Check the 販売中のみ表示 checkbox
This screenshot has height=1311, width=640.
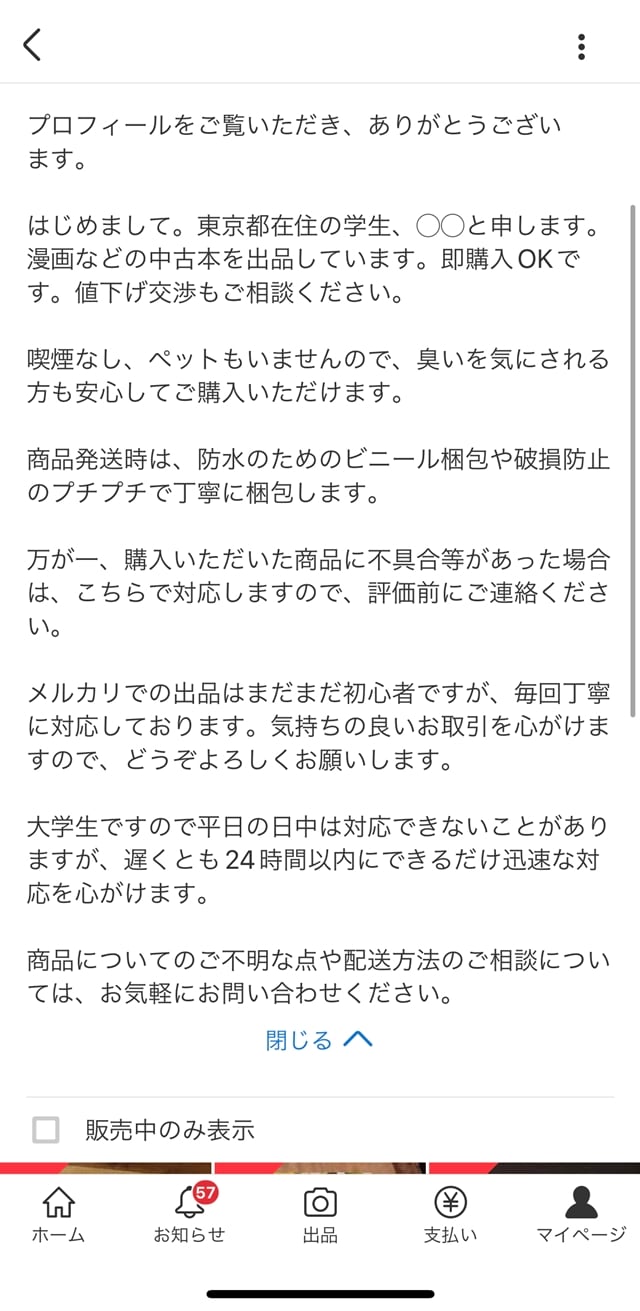(46, 1130)
